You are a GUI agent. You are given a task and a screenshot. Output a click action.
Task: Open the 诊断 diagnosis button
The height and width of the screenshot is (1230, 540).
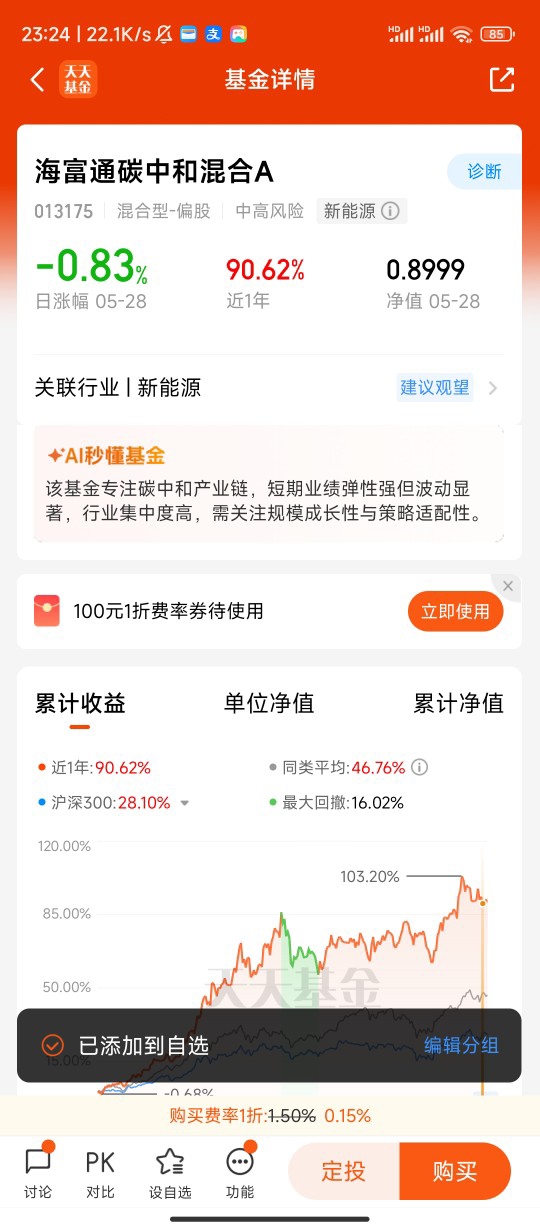(x=484, y=171)
